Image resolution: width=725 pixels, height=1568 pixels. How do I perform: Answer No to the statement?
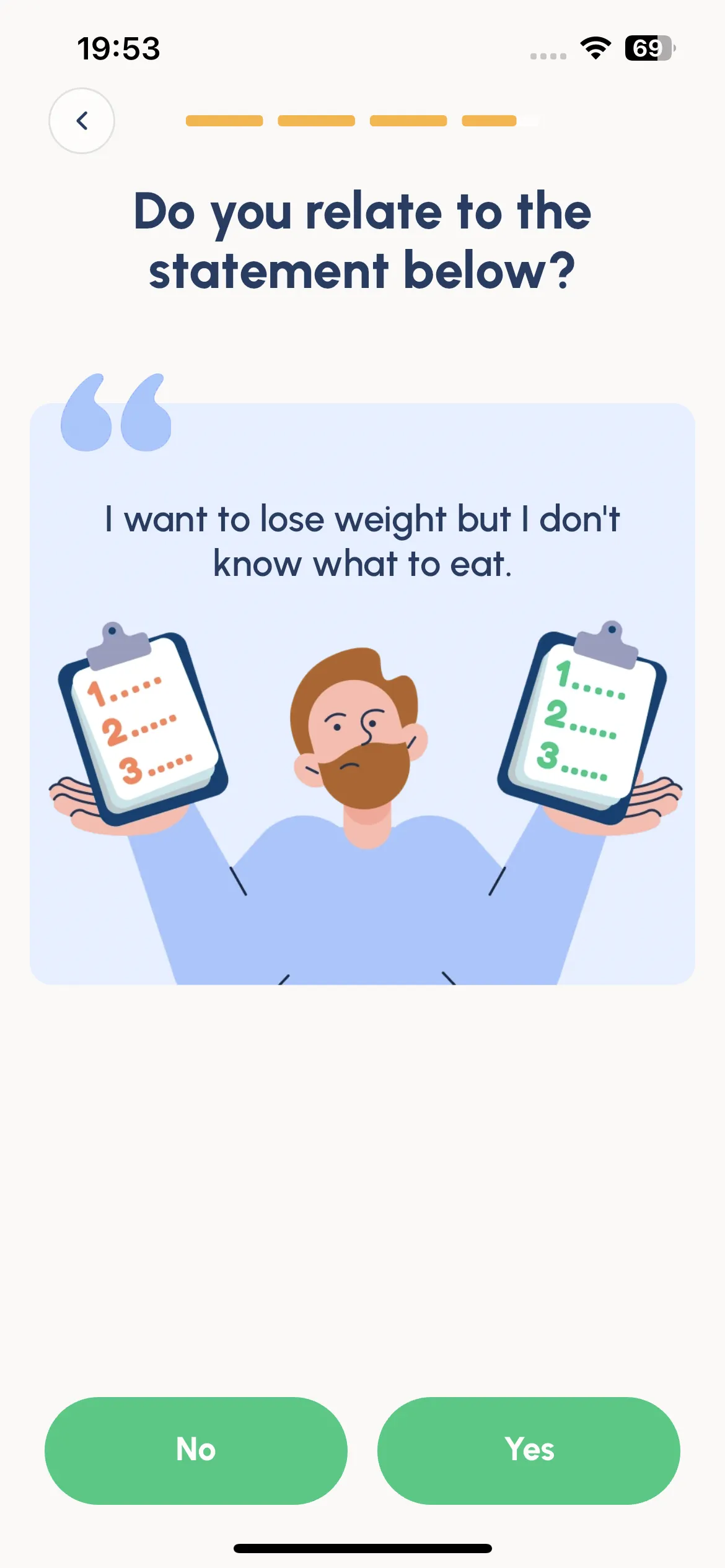pos(196,1450)
